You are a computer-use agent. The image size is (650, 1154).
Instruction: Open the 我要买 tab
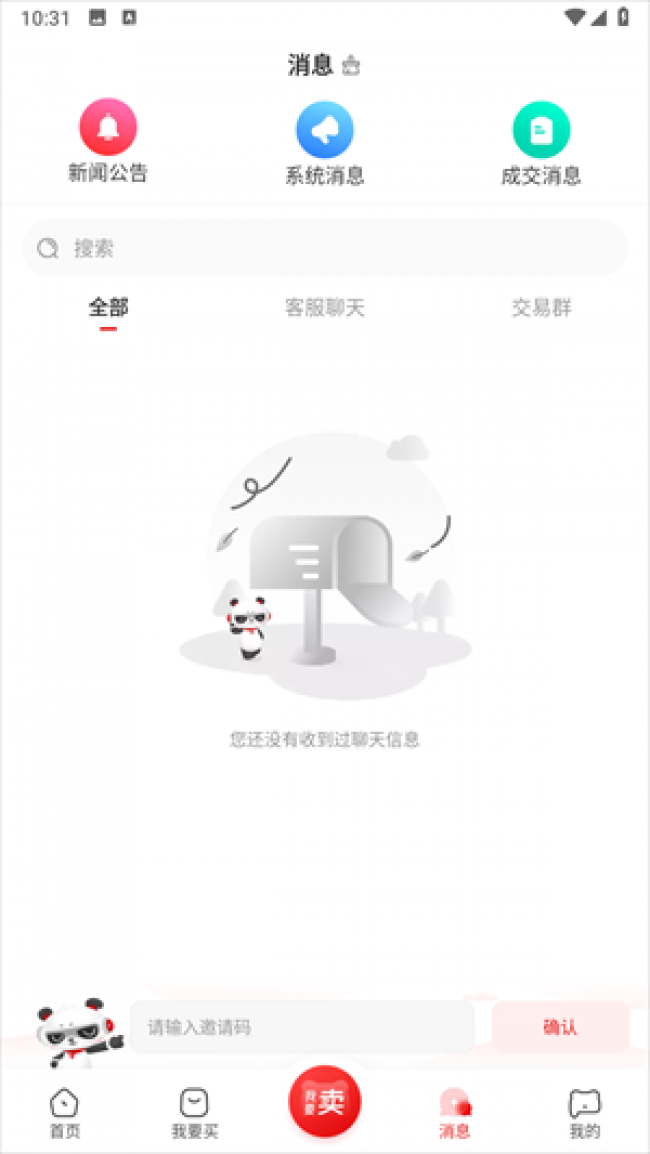point(194,1113)
